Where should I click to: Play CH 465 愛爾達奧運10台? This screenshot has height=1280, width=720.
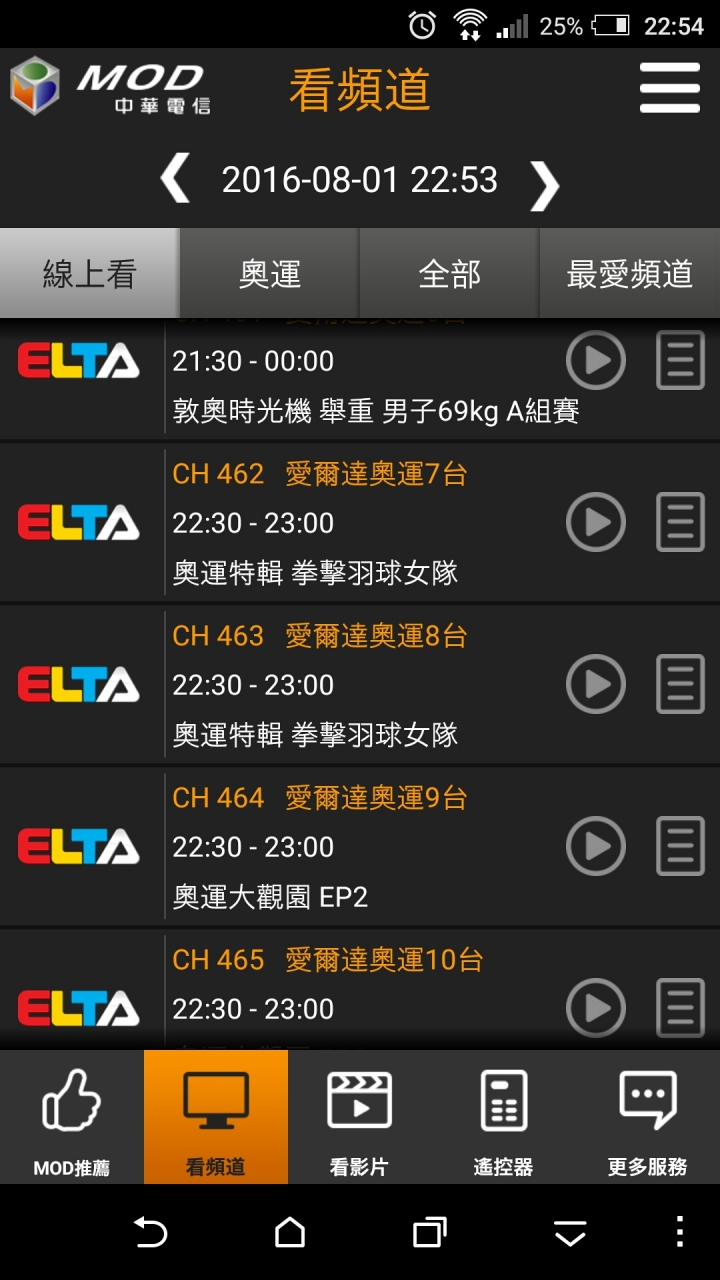pos(596,1008)
